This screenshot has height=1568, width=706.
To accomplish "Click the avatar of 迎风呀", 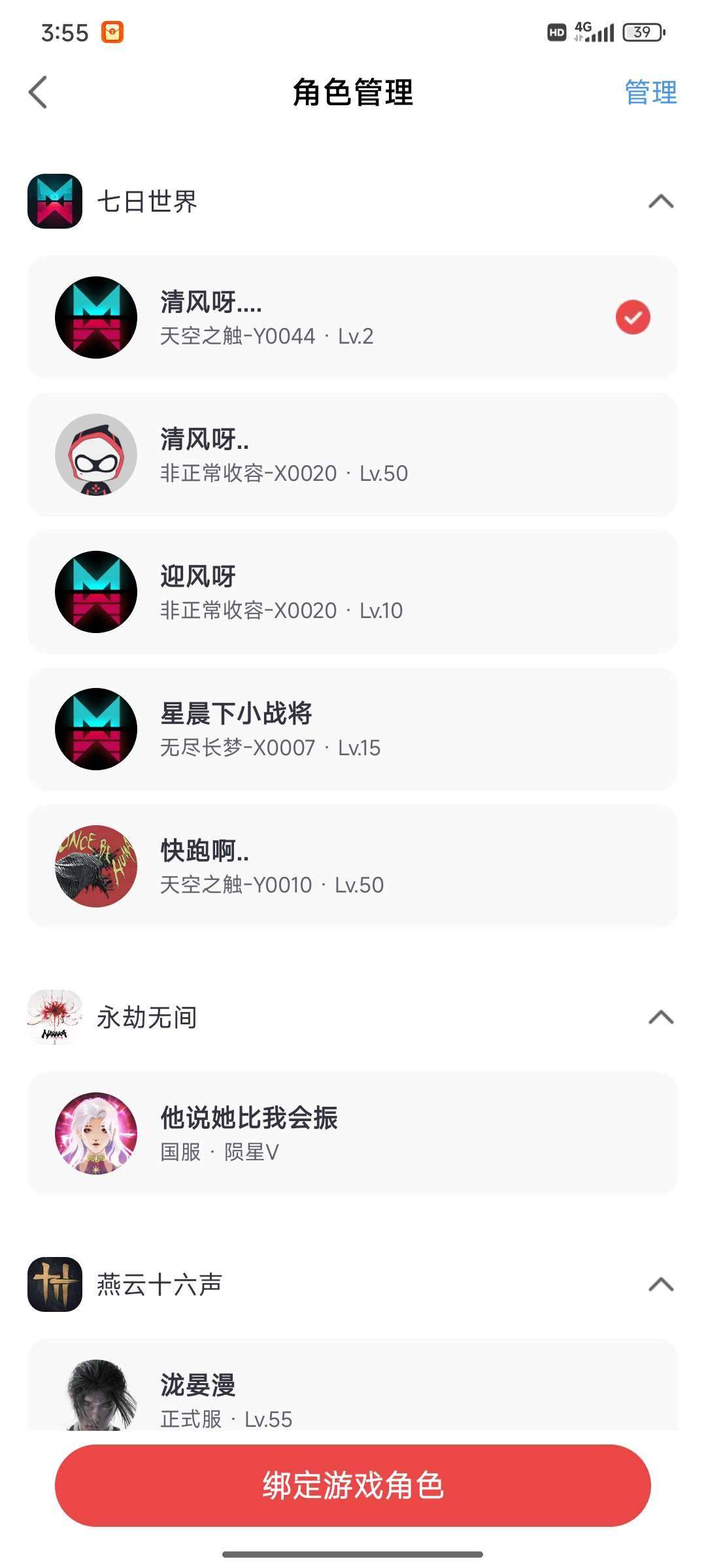I will point(96,593).
